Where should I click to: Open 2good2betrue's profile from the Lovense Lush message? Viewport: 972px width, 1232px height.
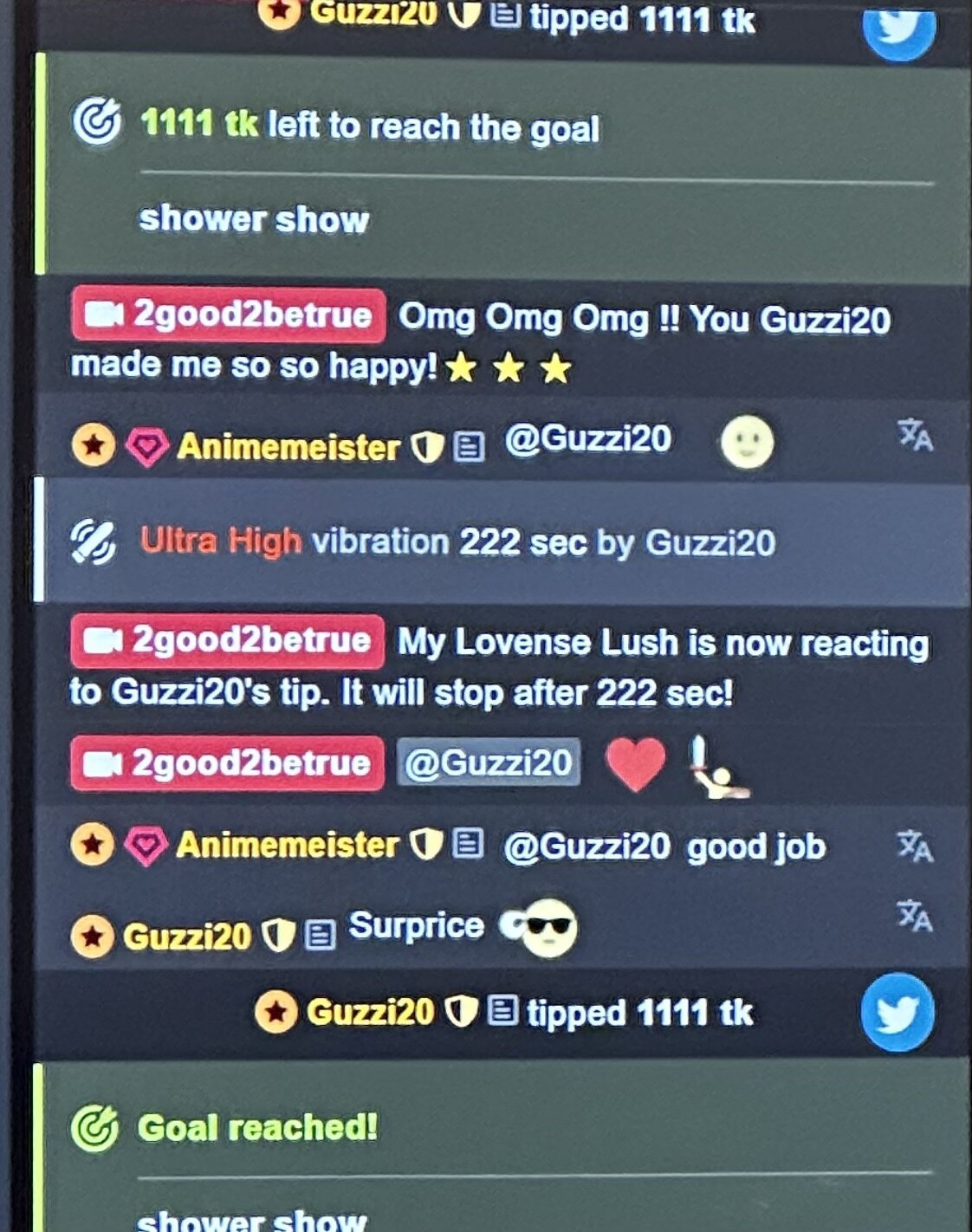click(228, 642)
